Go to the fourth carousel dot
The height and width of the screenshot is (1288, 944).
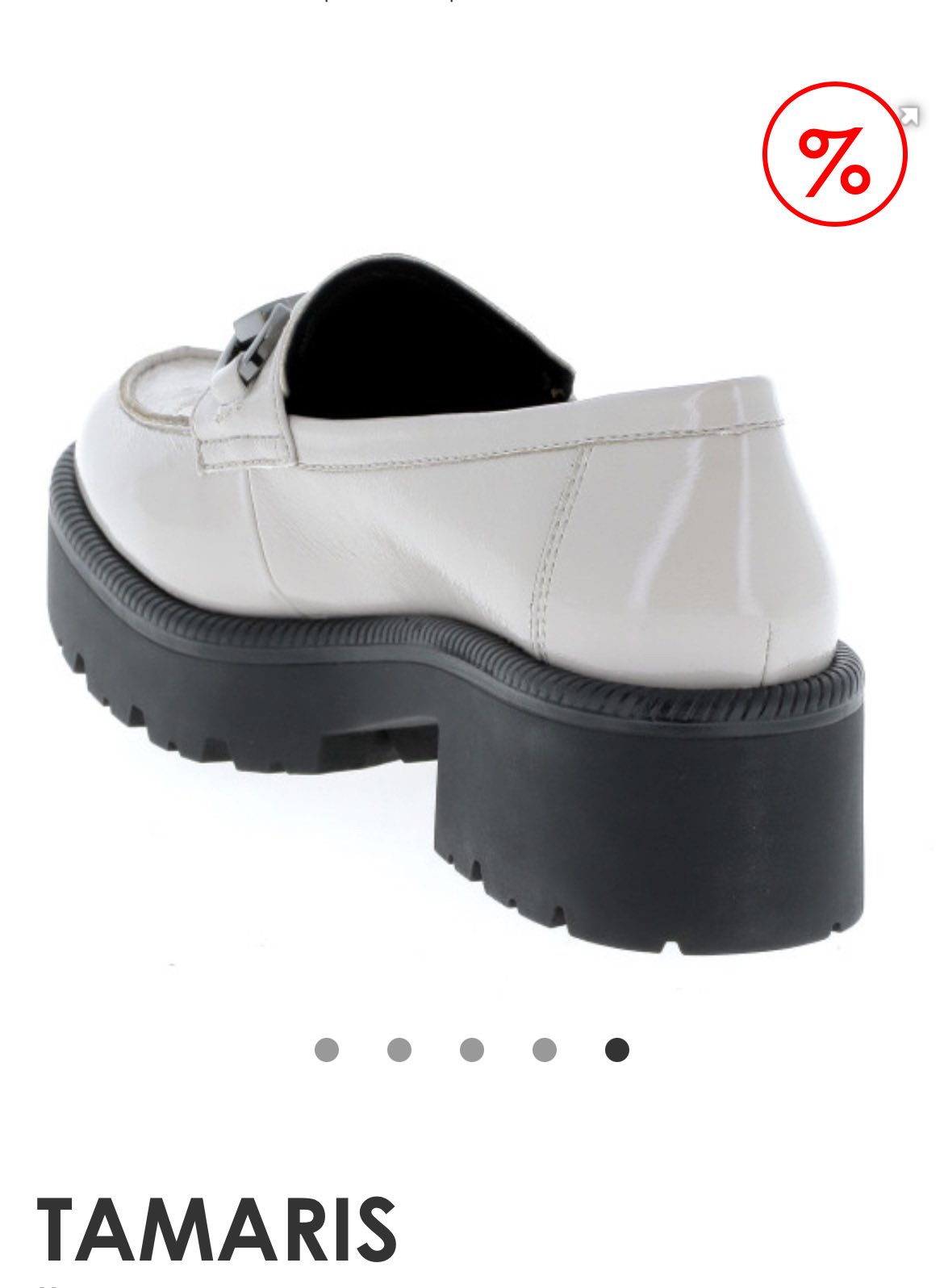coord(545,1050)
